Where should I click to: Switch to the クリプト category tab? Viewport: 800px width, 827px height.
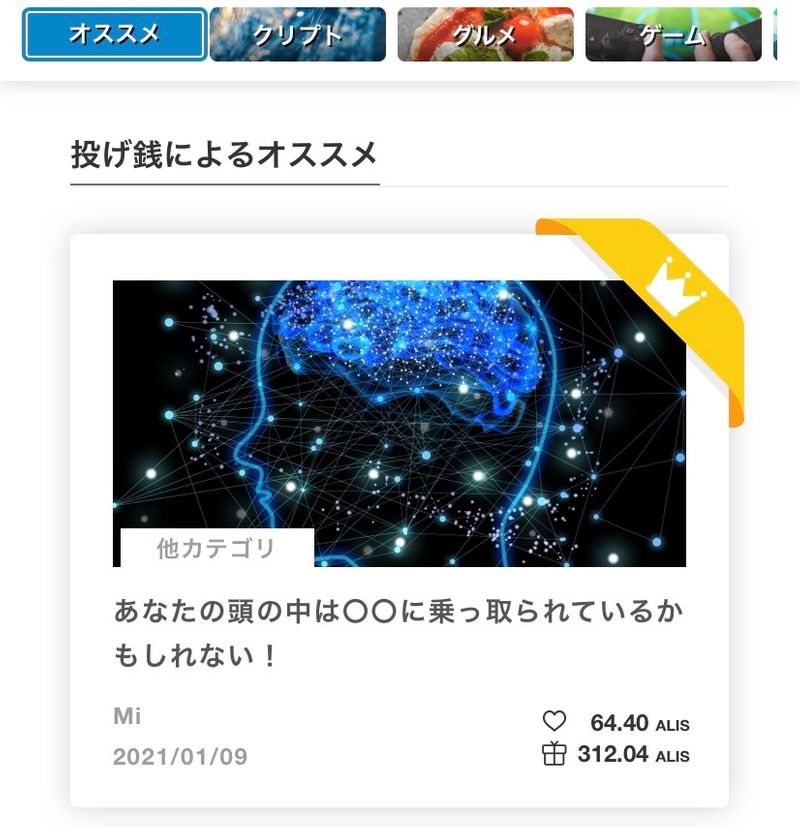[298, 35]
